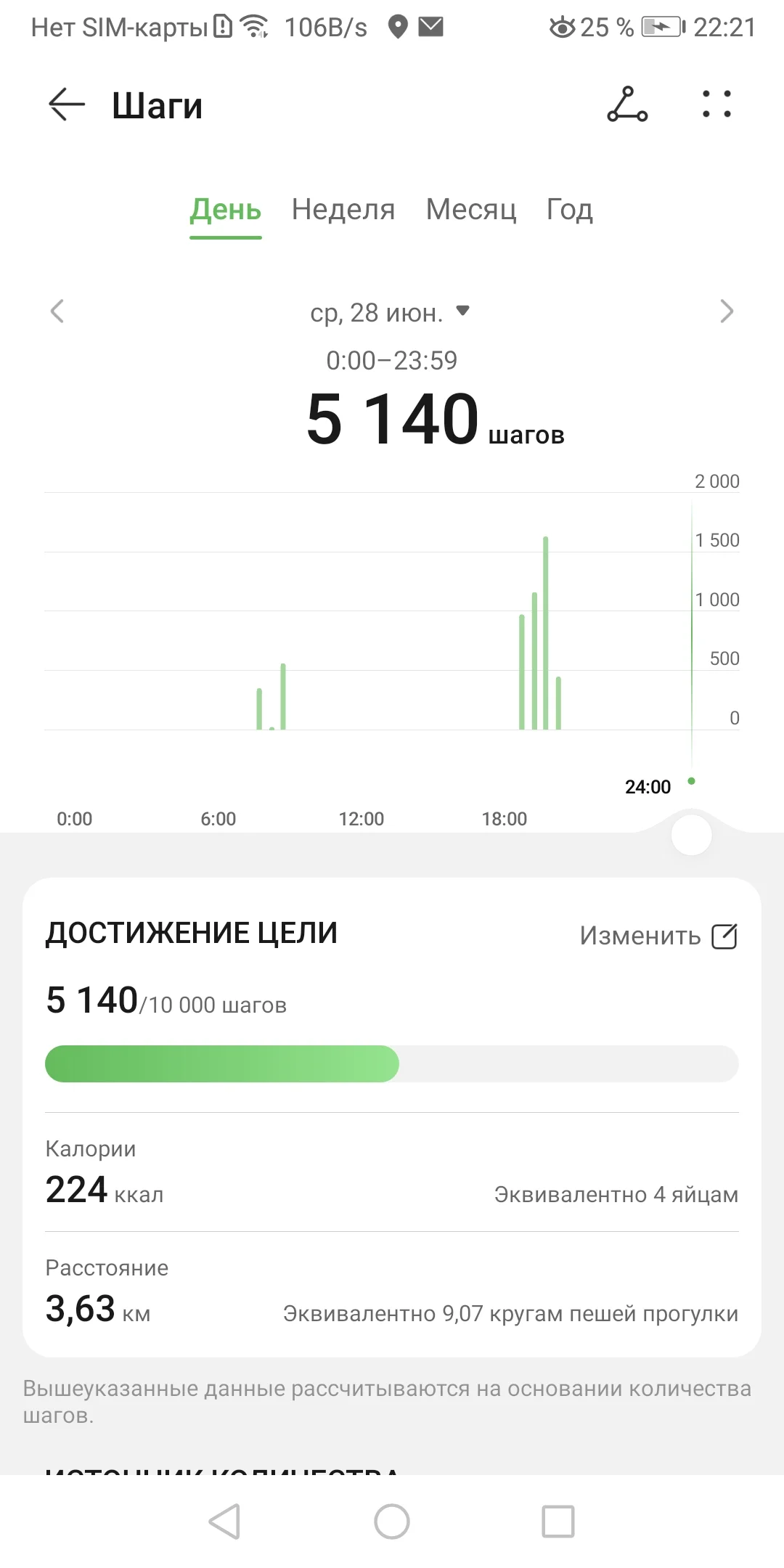
Task: Switch to the Год tab
Action: (569, 210)
